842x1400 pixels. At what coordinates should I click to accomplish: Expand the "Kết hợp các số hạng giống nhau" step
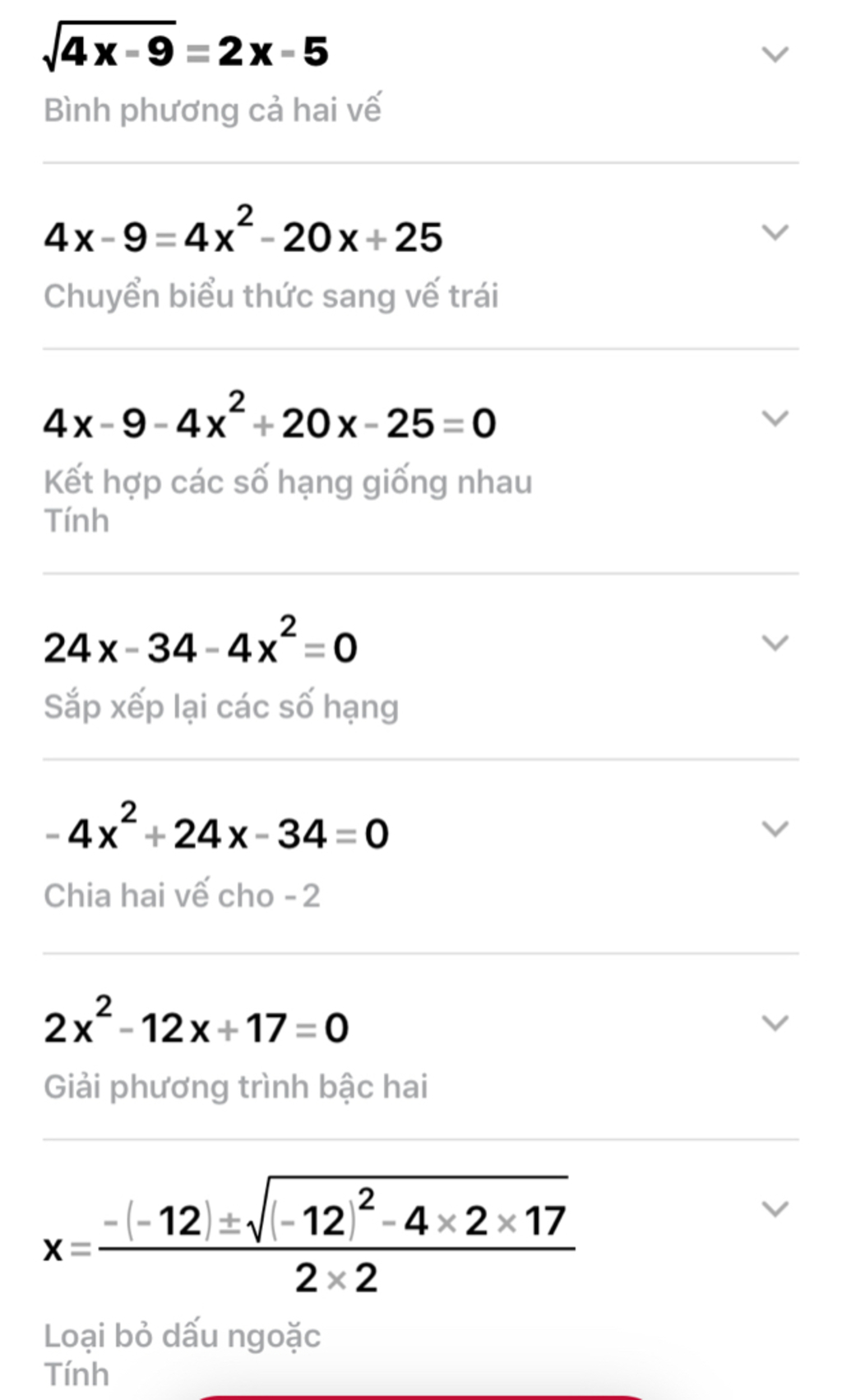[775, 419]
